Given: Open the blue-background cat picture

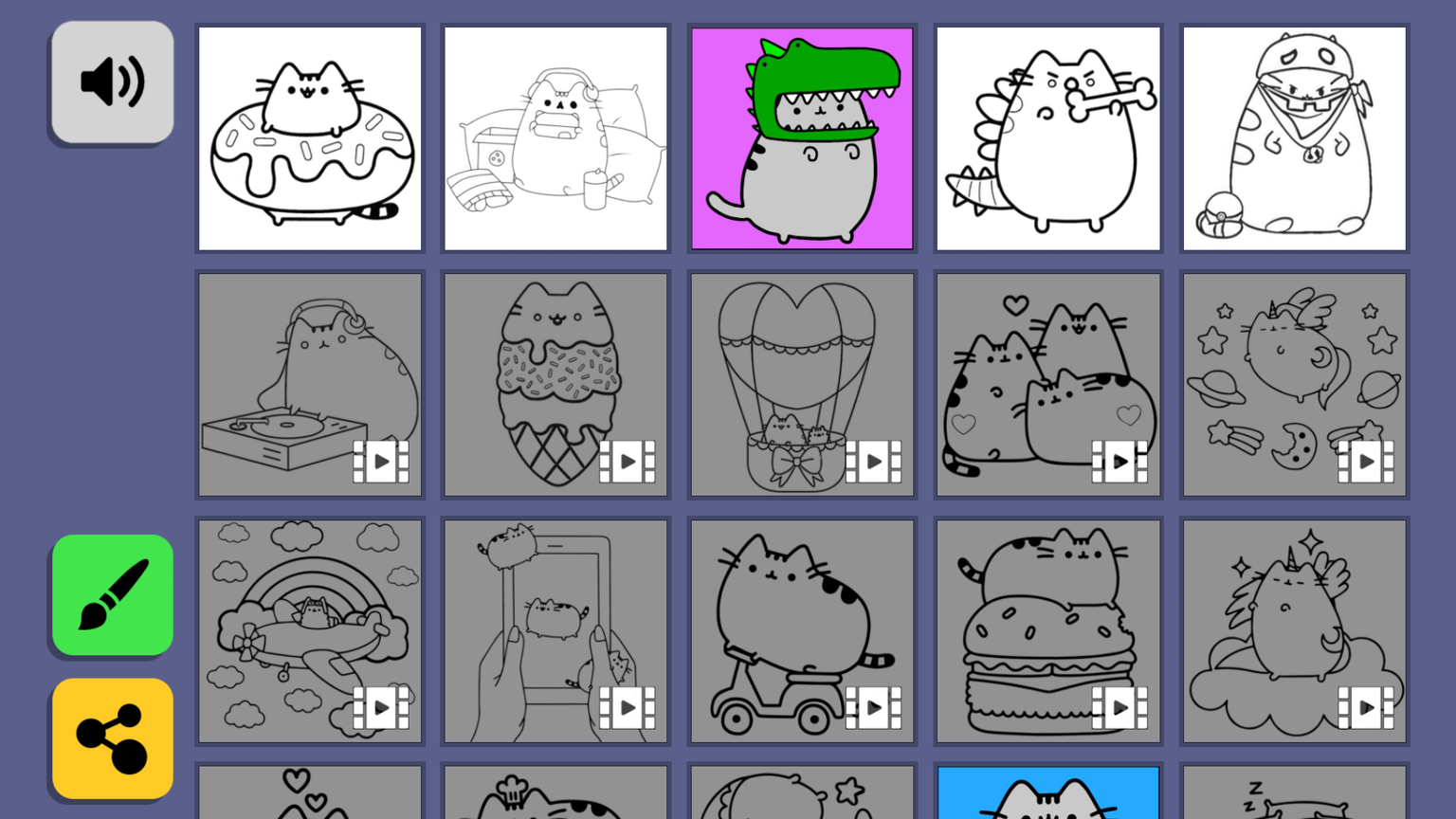Looking at the screenshot, I should (1047, 794).
